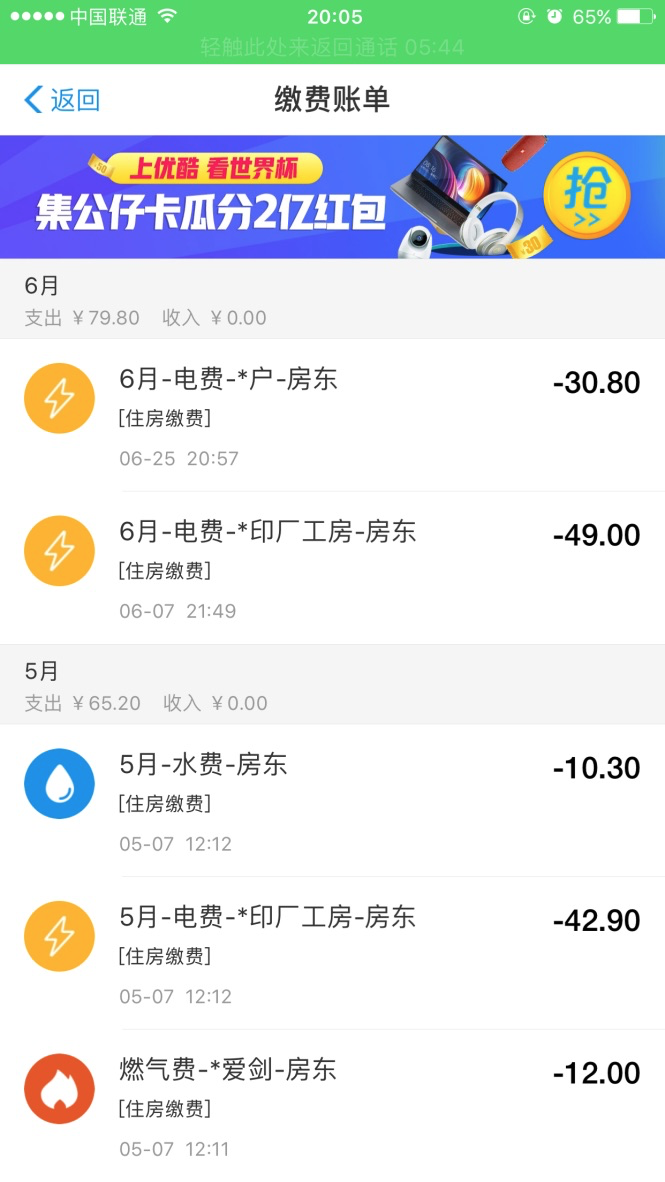Open the 6月-电费-*户-房东 bill

[332, 416]
